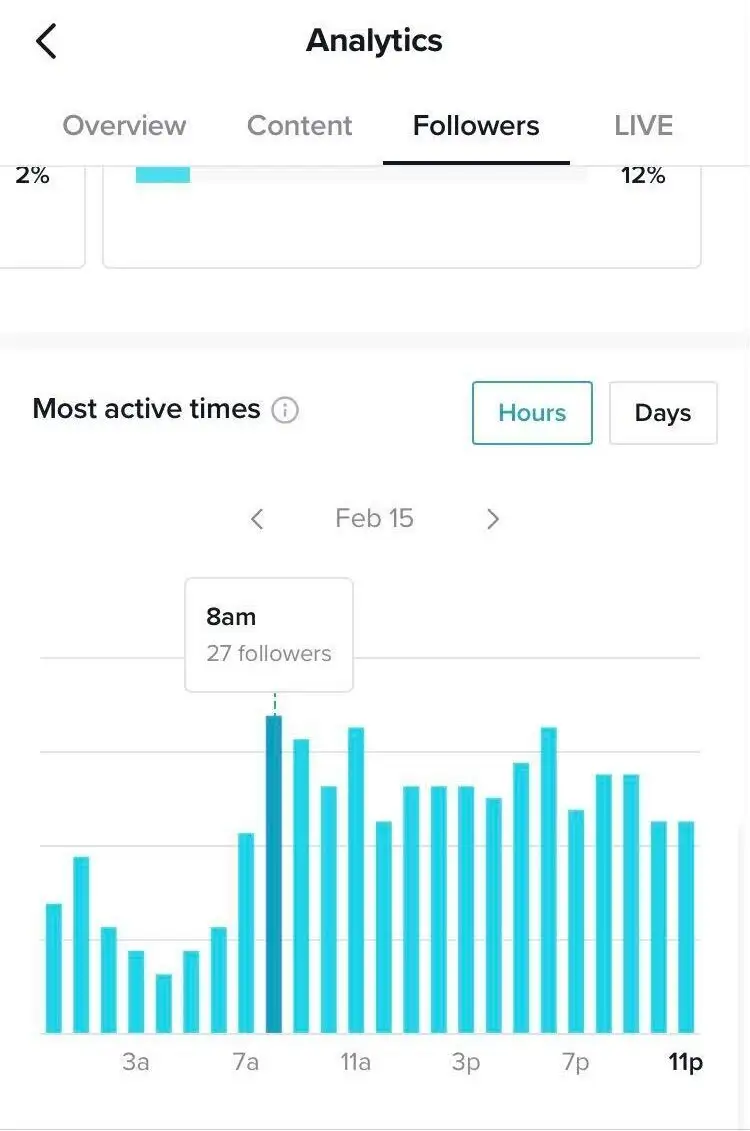Select the Hours view toggle

532,412
